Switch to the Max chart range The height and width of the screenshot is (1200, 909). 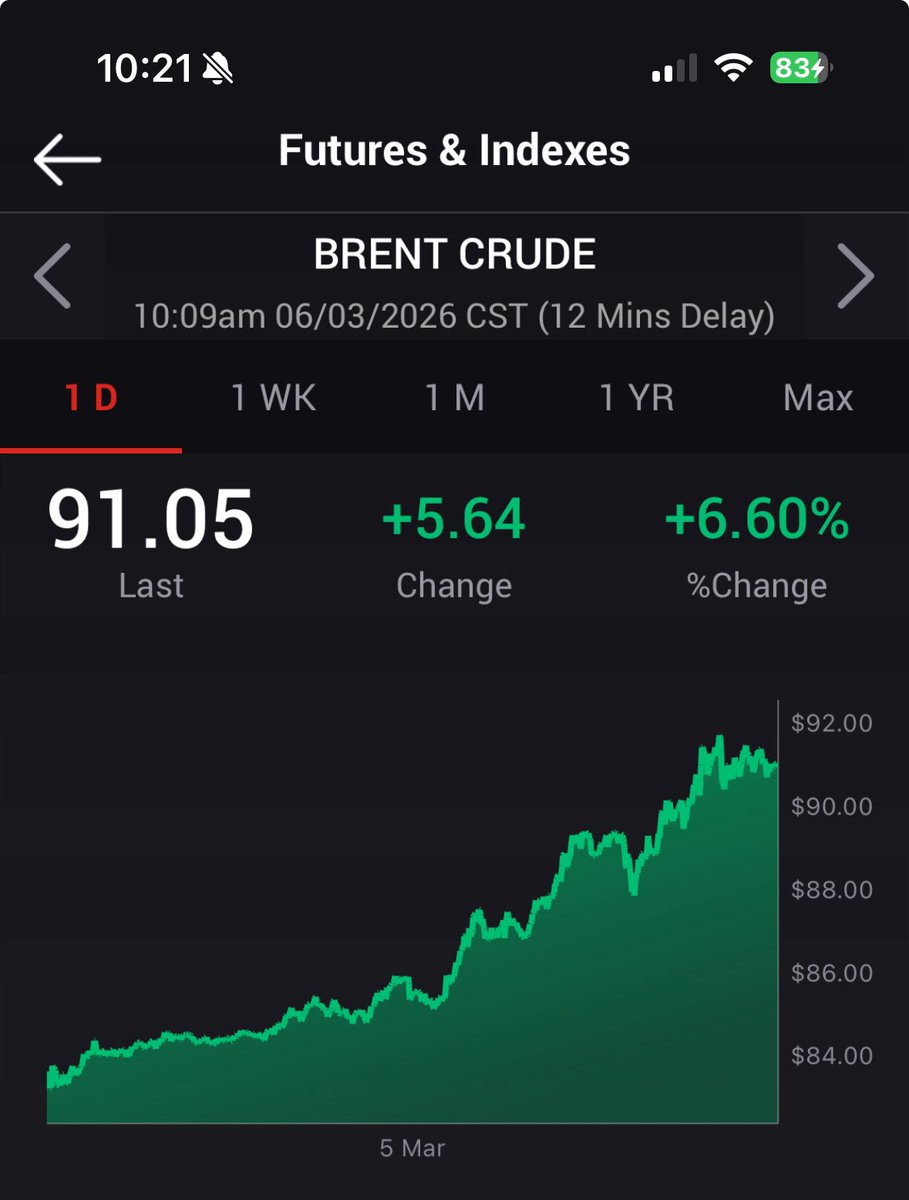click(818, 398)
